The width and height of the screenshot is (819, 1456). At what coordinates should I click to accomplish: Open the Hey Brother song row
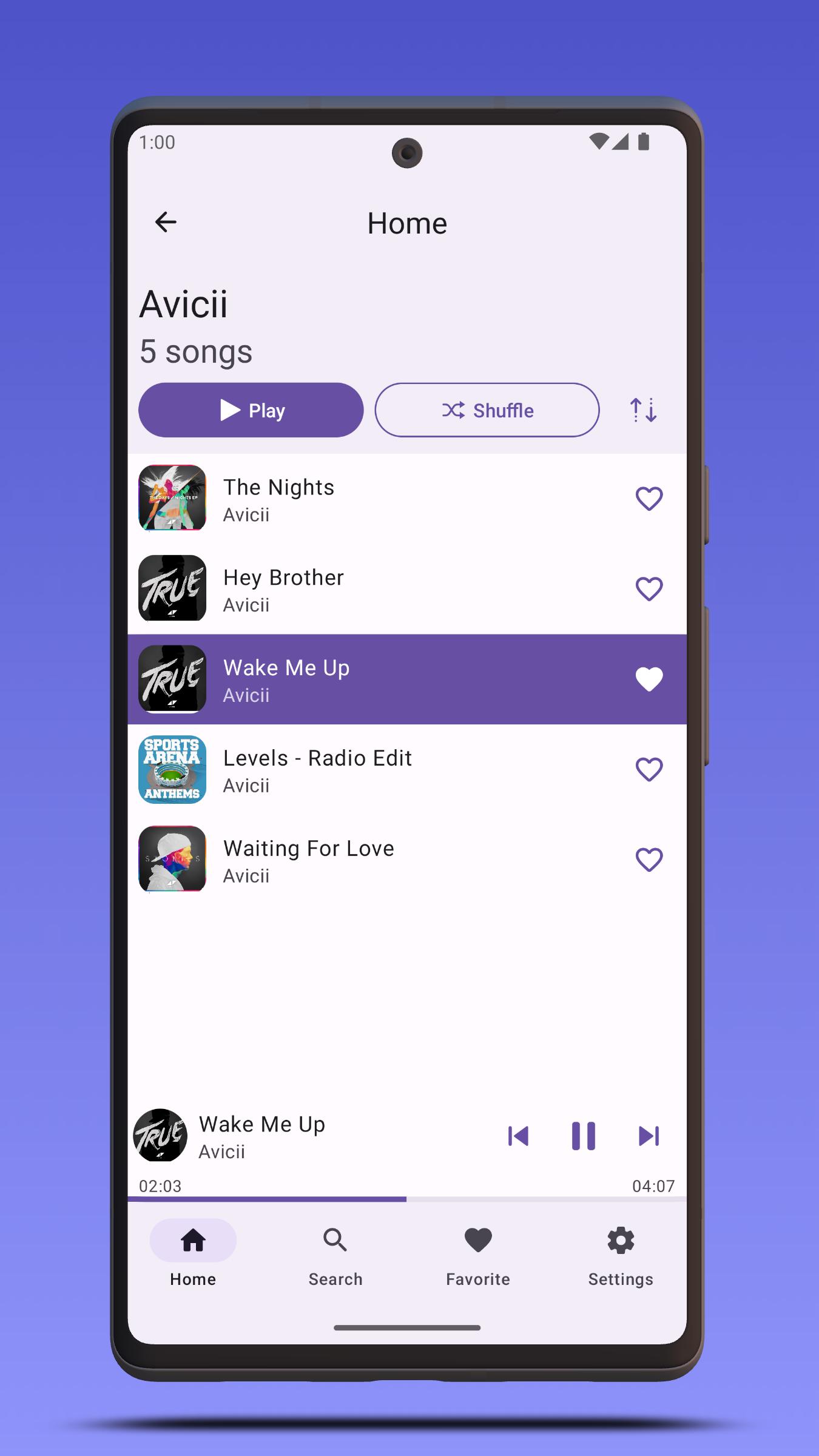(407, 588)
